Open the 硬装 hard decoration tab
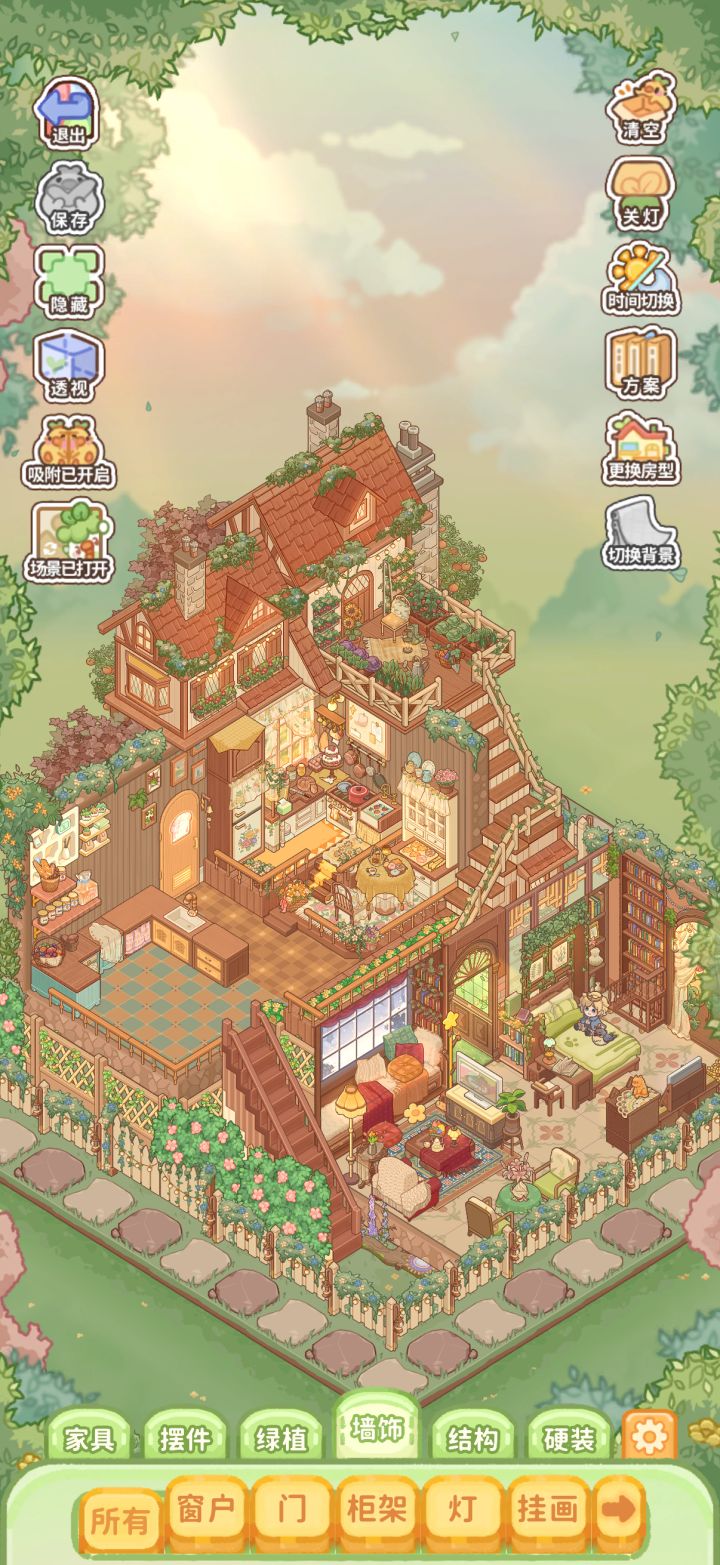The height and width of the screenshot is (1565, 720). (x=569, y=1439)
